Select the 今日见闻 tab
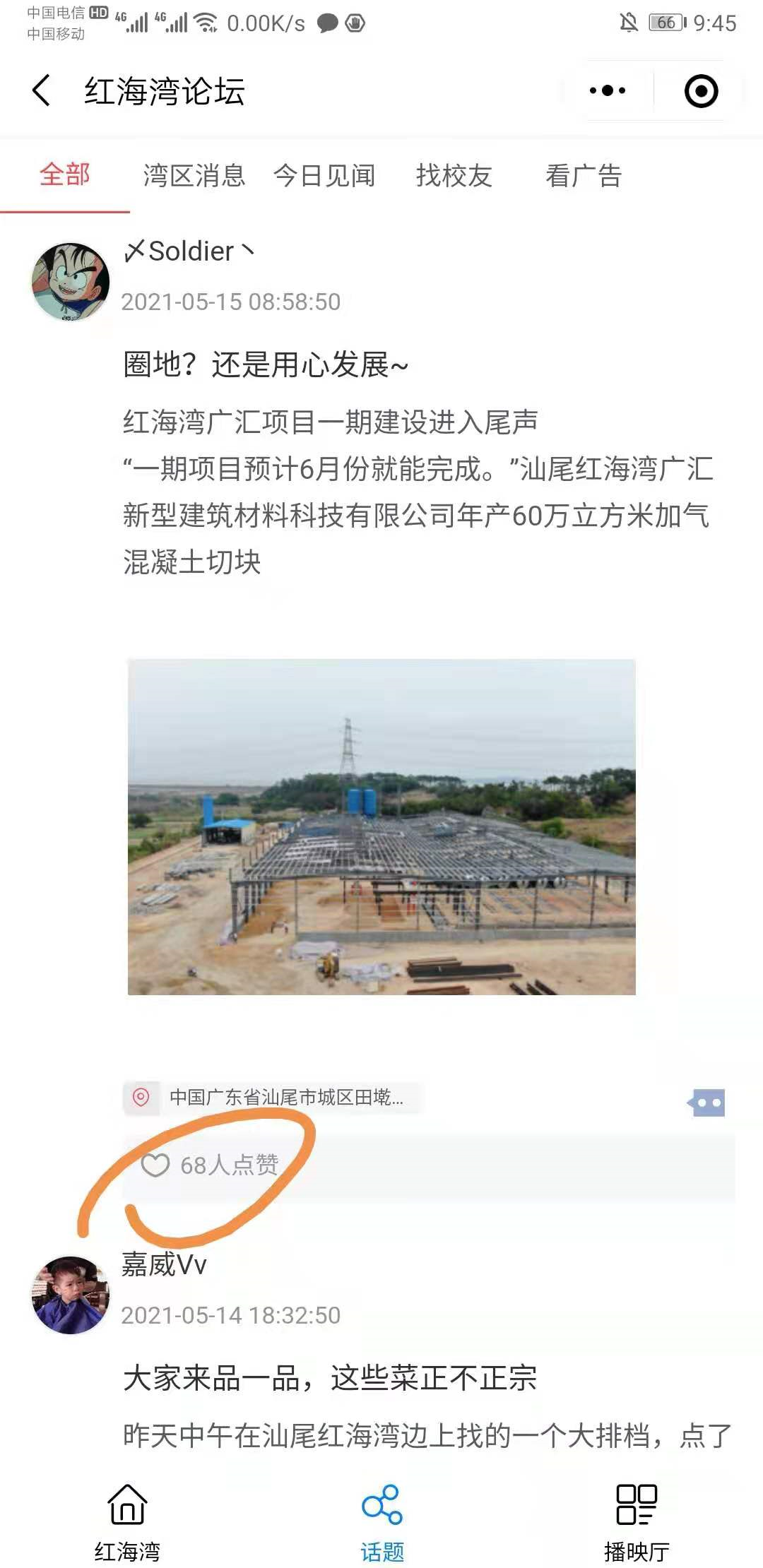 (x=324, y=175)
